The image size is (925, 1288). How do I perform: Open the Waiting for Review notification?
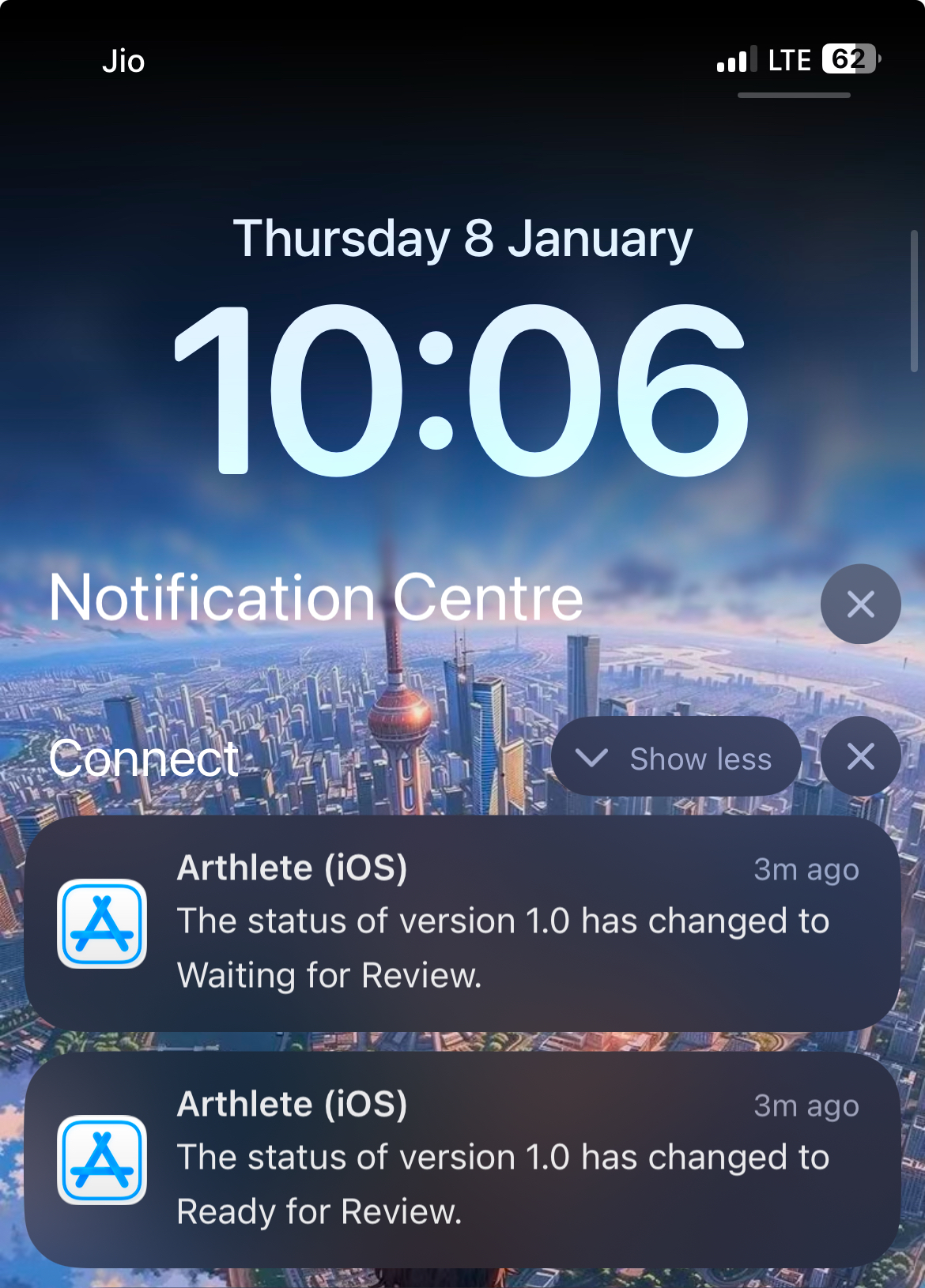(462, 923)
